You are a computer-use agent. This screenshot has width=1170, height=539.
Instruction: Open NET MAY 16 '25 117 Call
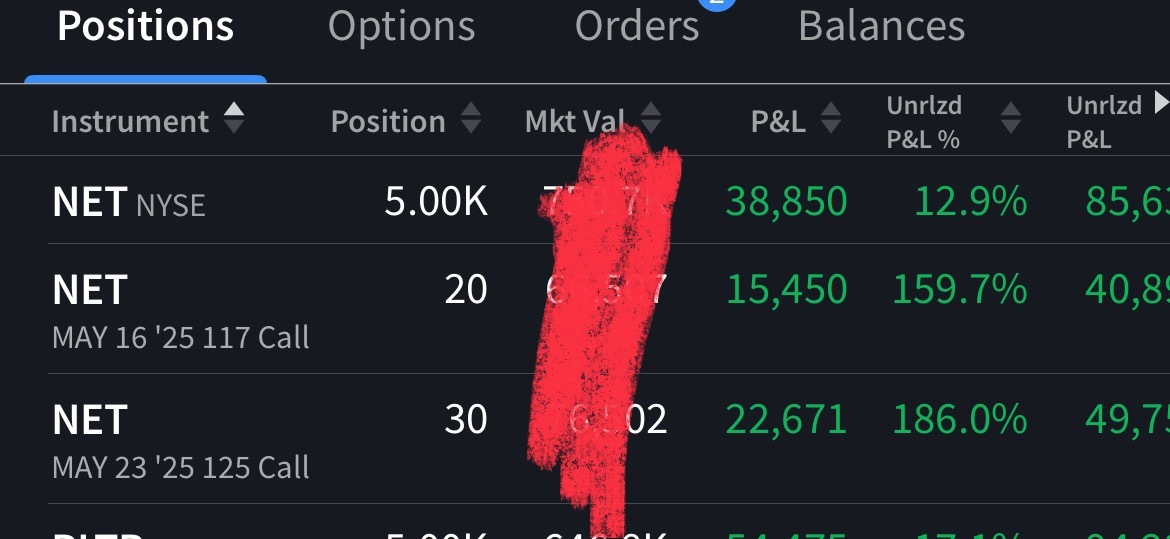click(180, 311)
